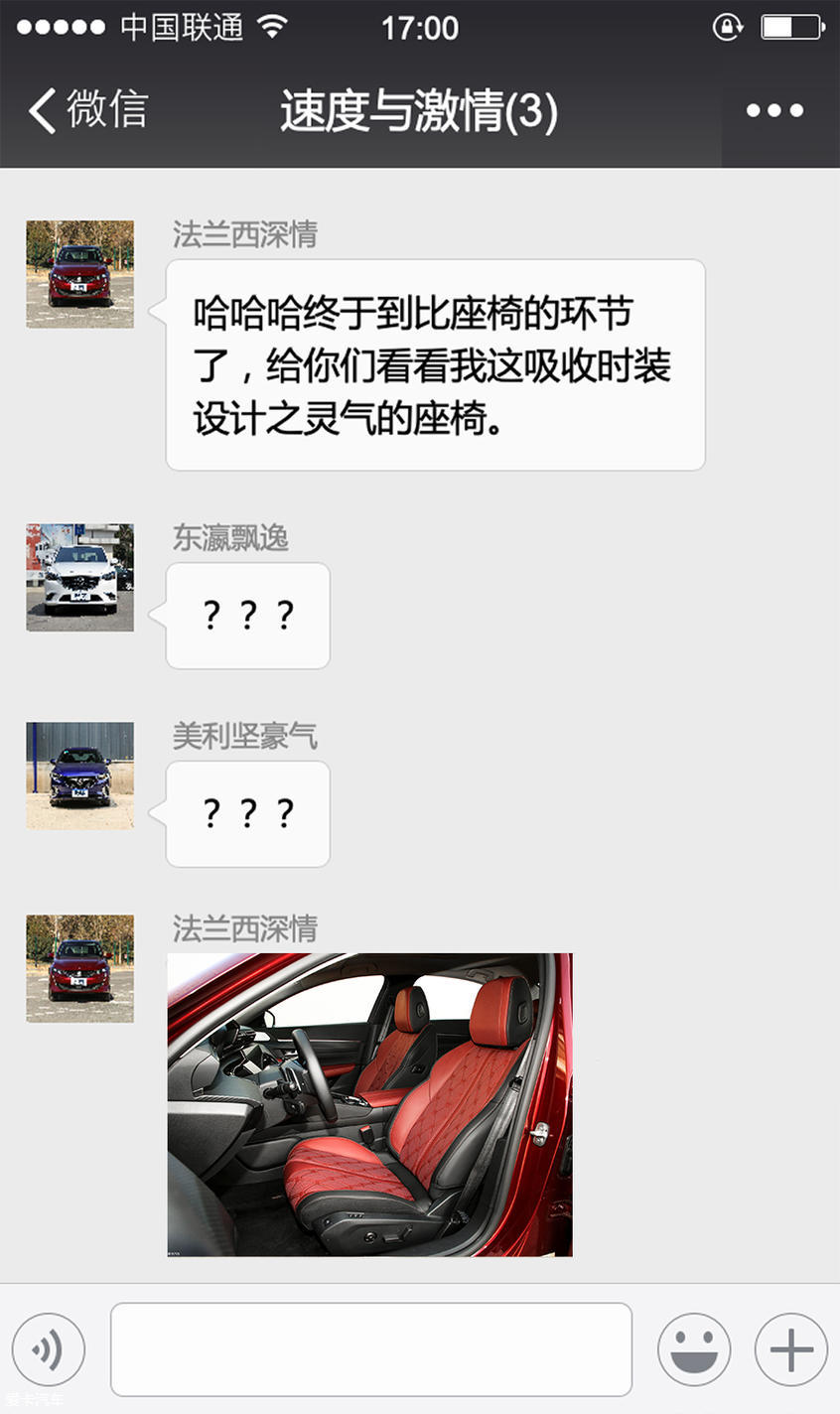Open the three-dot group chat menu

774,110
